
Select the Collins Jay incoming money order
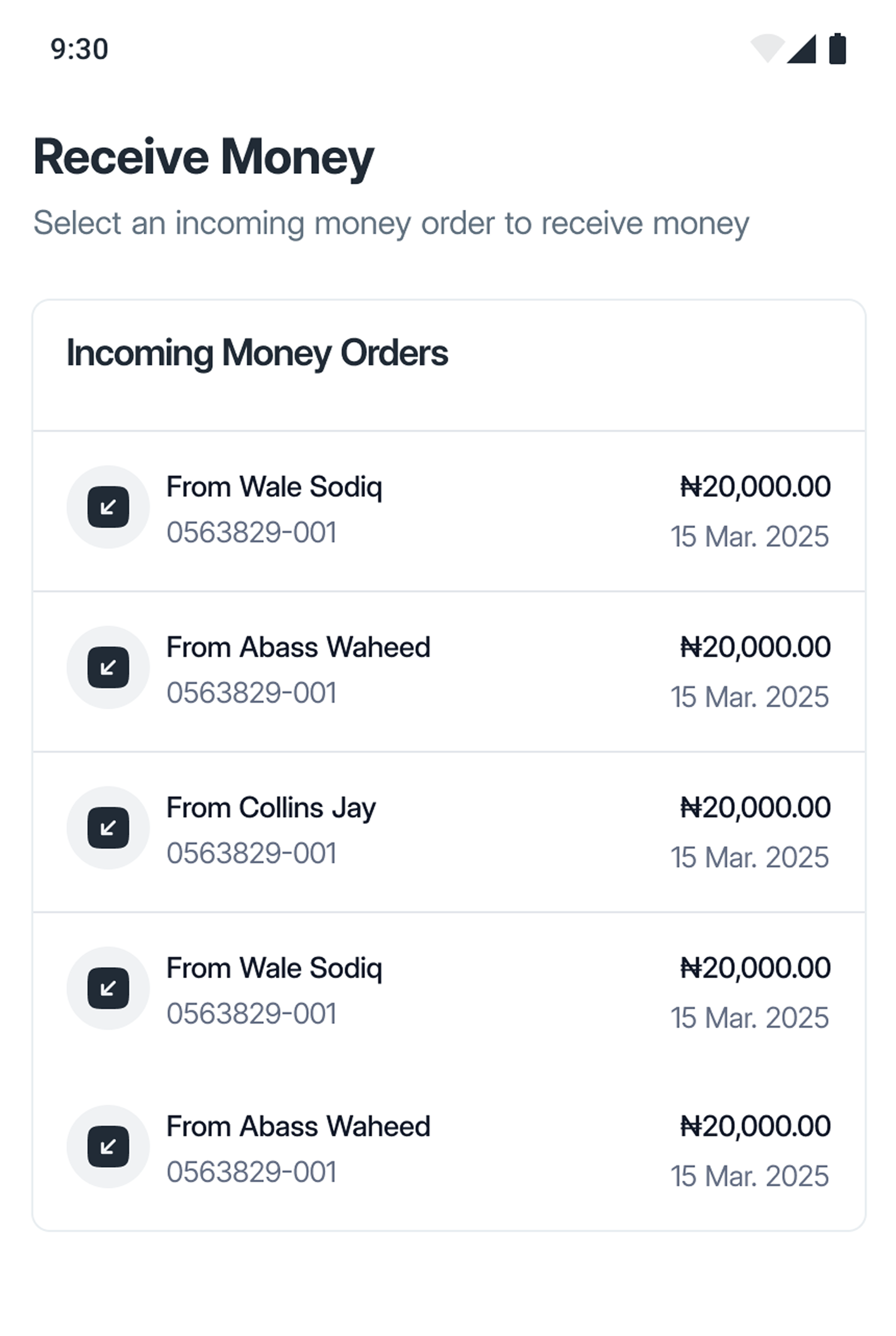[x=448, y=828]
